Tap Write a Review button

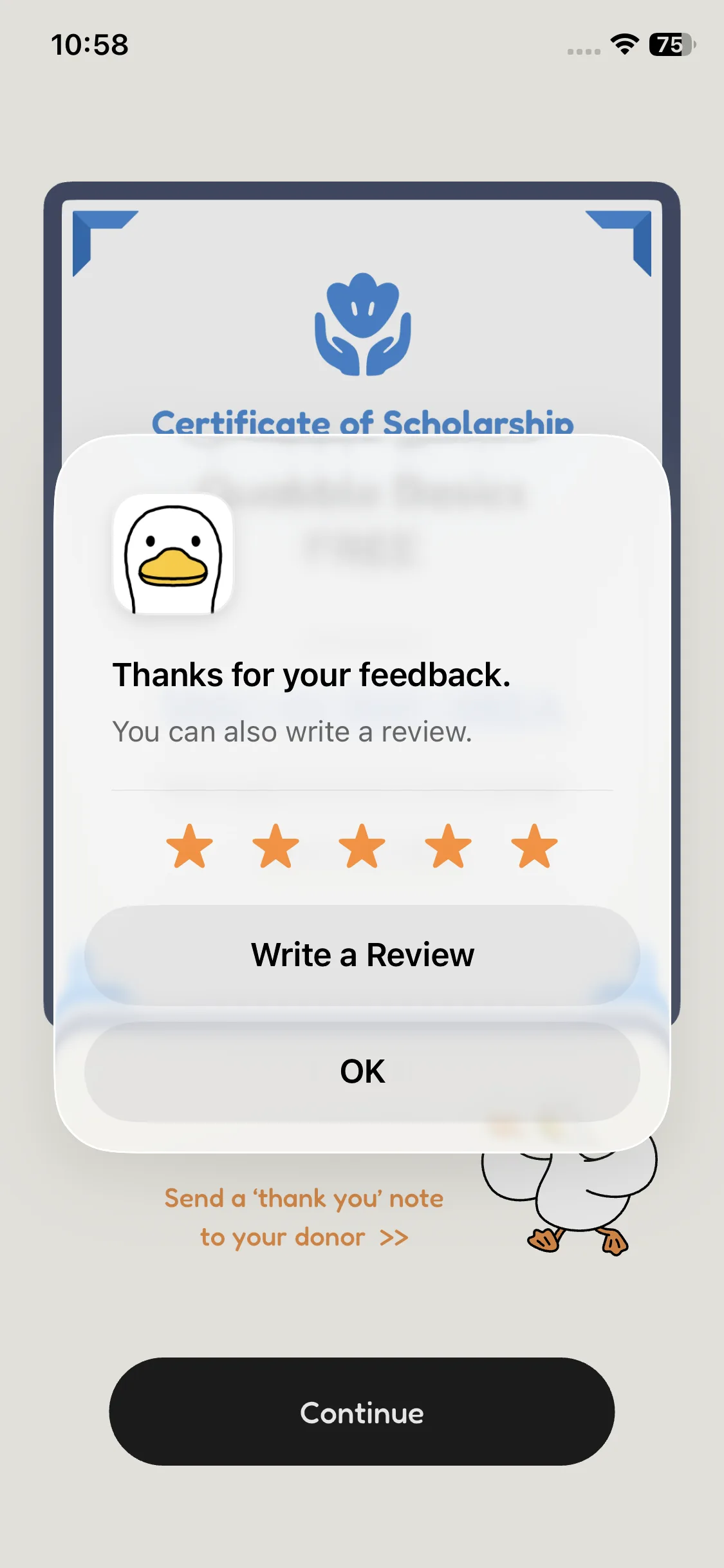pyautogui.click(x=362, y=955)
